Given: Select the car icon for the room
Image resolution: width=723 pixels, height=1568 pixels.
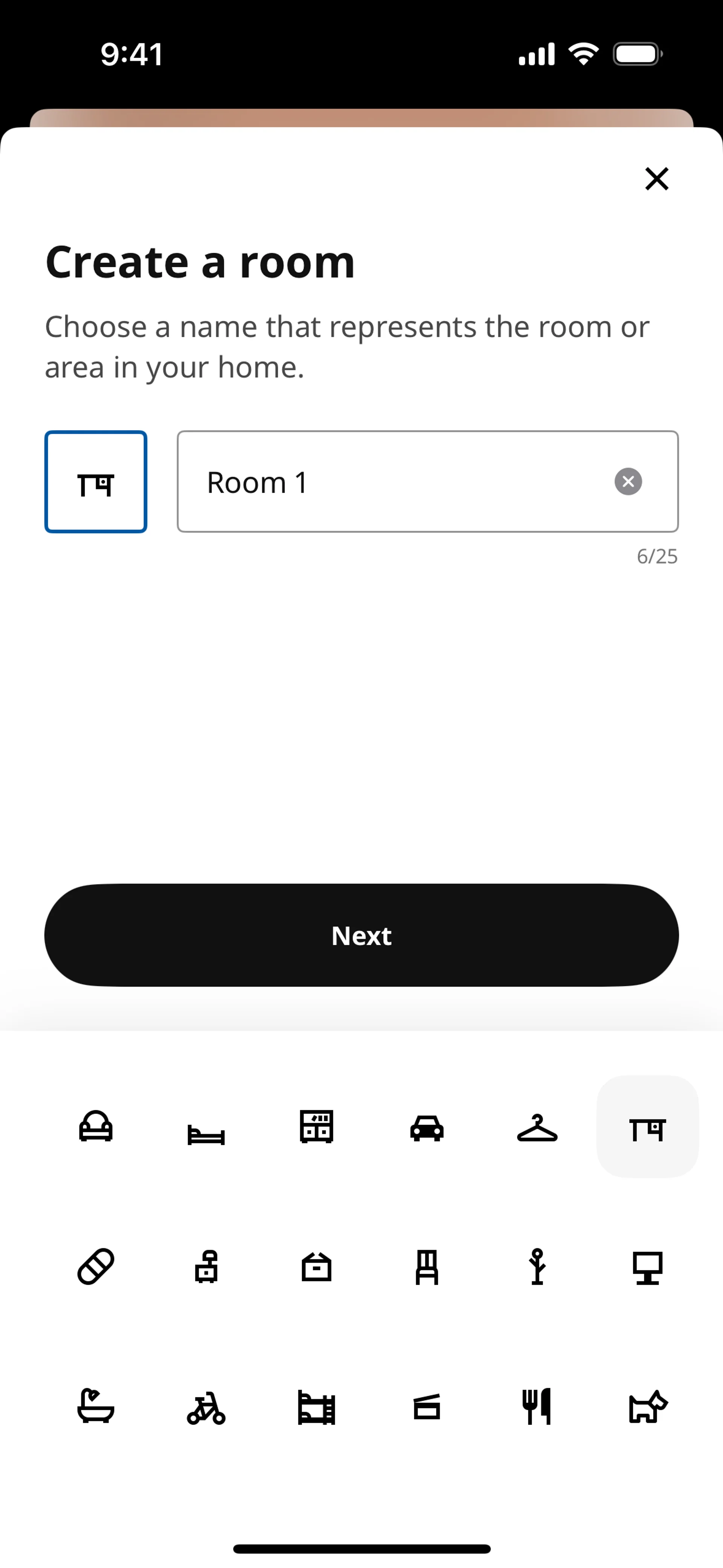Looking at the screenshot, I should click(x=427, y=1128).
